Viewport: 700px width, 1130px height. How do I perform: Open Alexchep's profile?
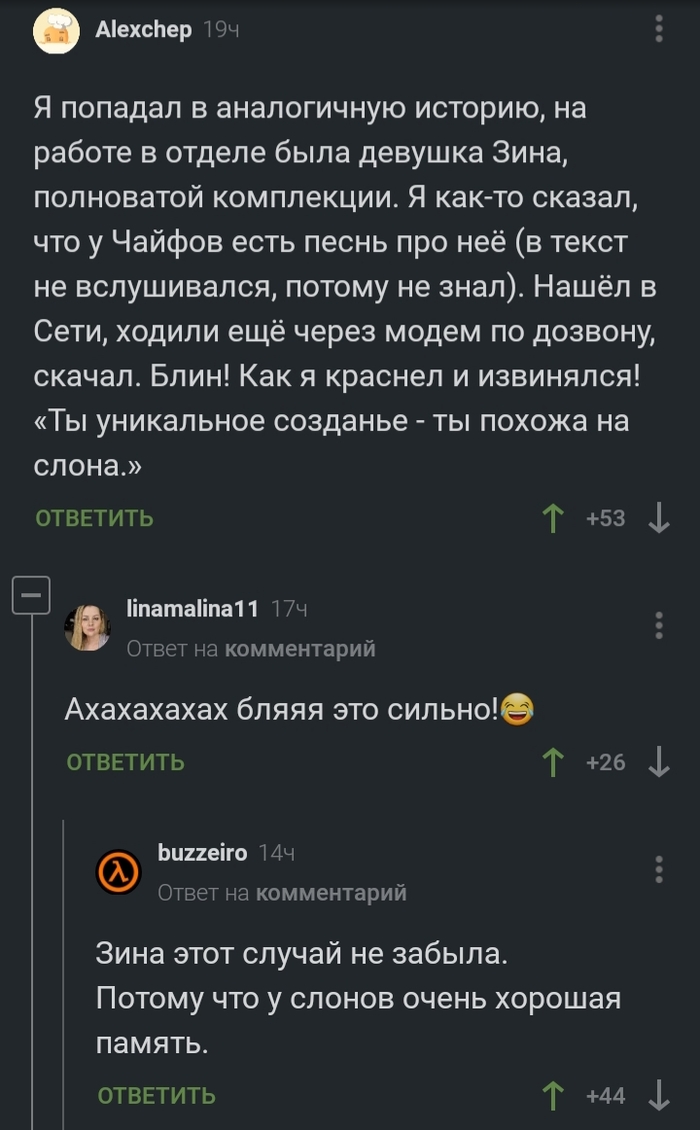(x=143, y=30)
